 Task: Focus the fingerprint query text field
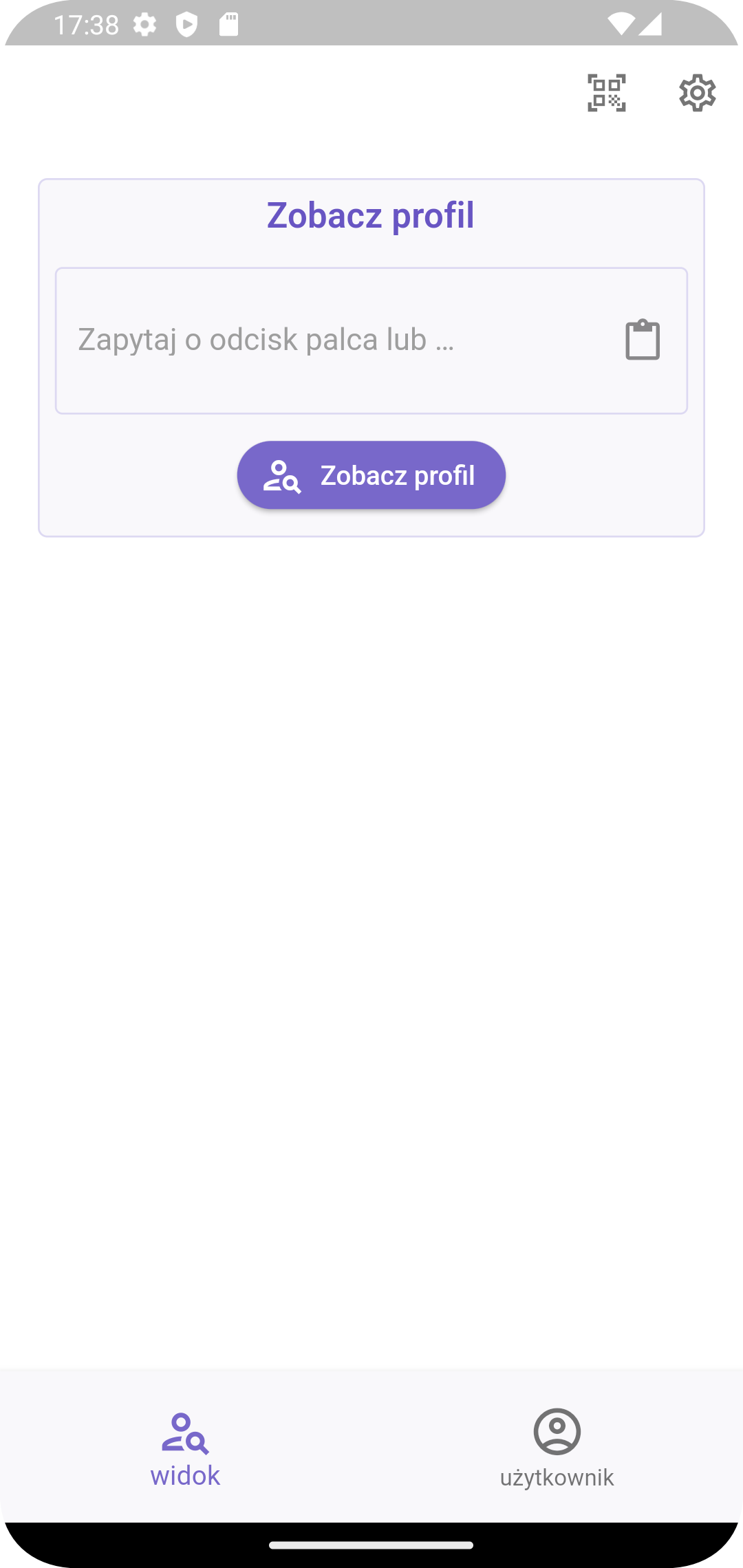pyautogui.click(x=330, y=340)
